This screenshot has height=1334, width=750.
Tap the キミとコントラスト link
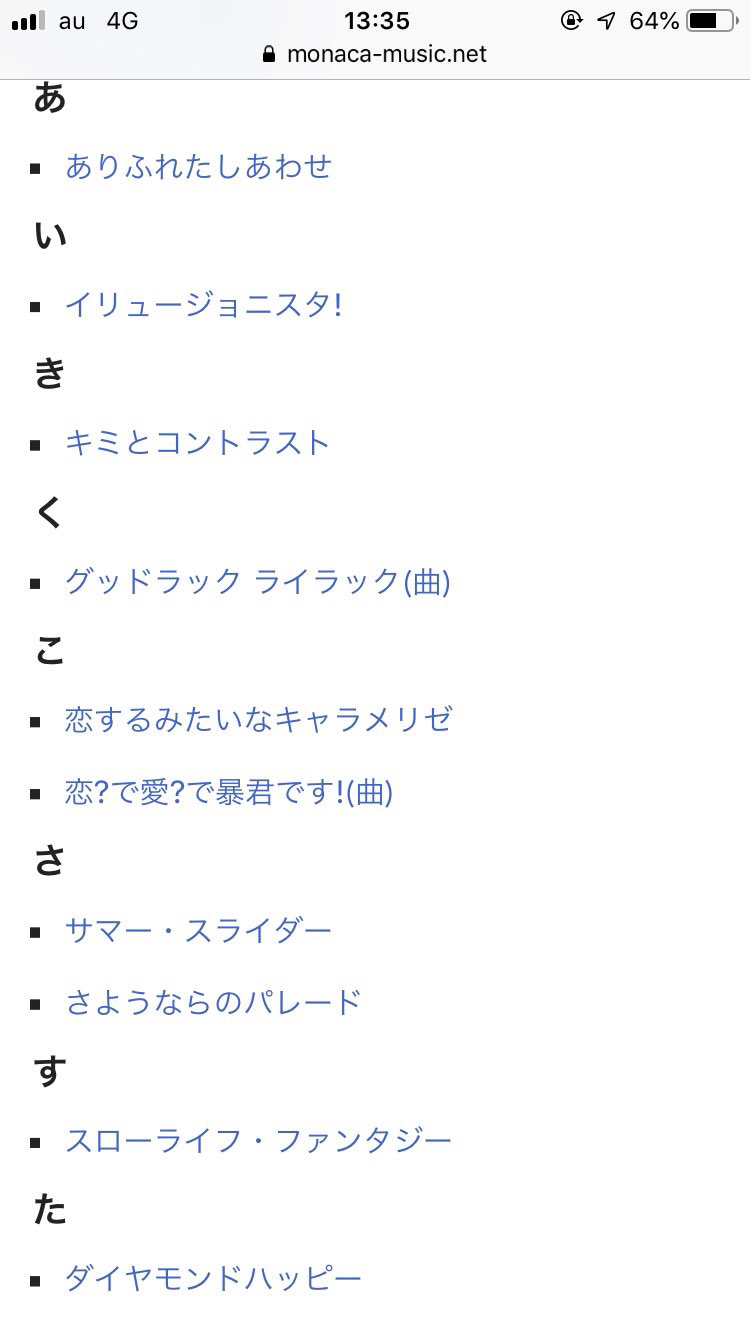coord(198,443)
